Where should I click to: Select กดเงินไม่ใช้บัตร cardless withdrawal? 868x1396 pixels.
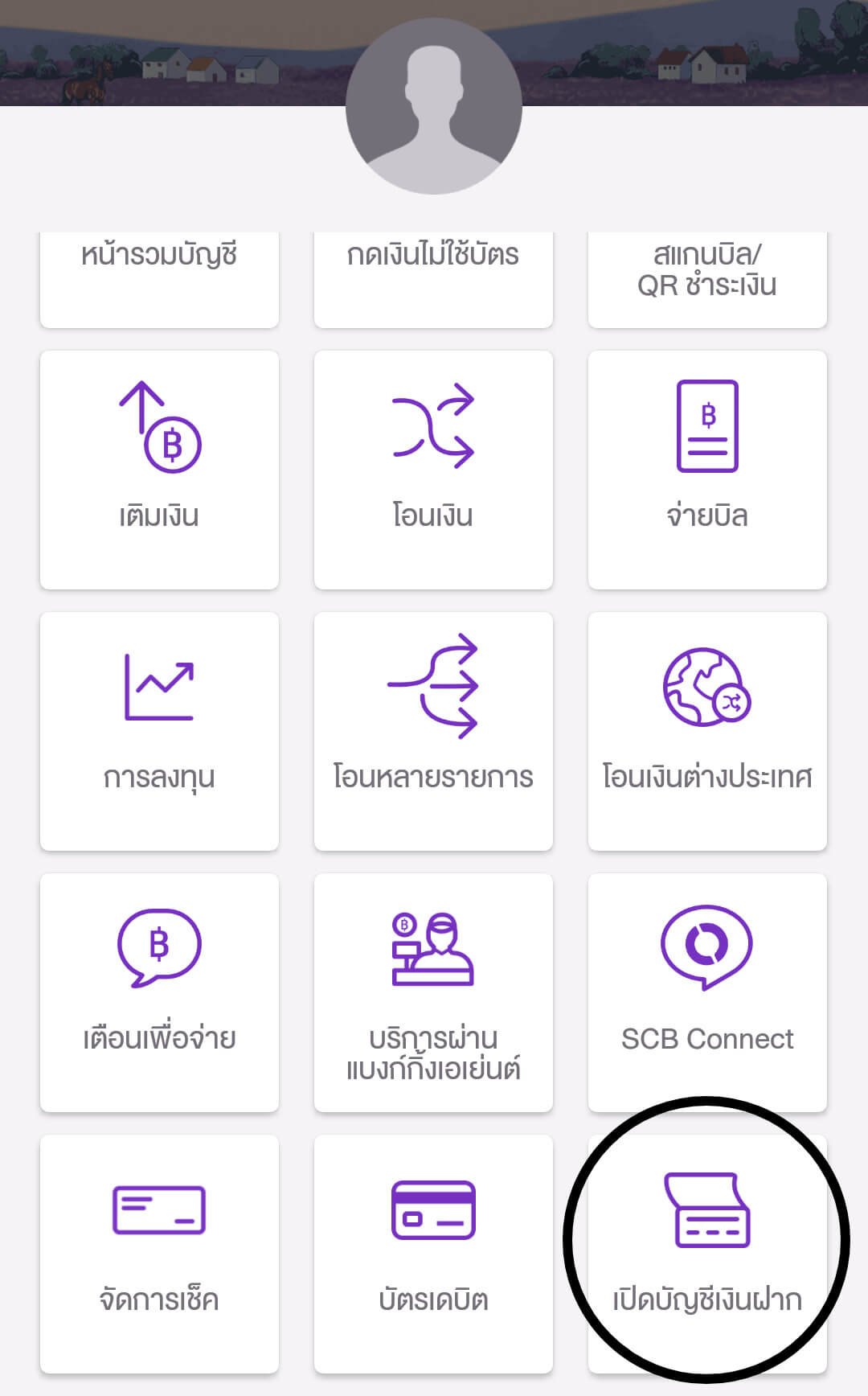(433, 273)
